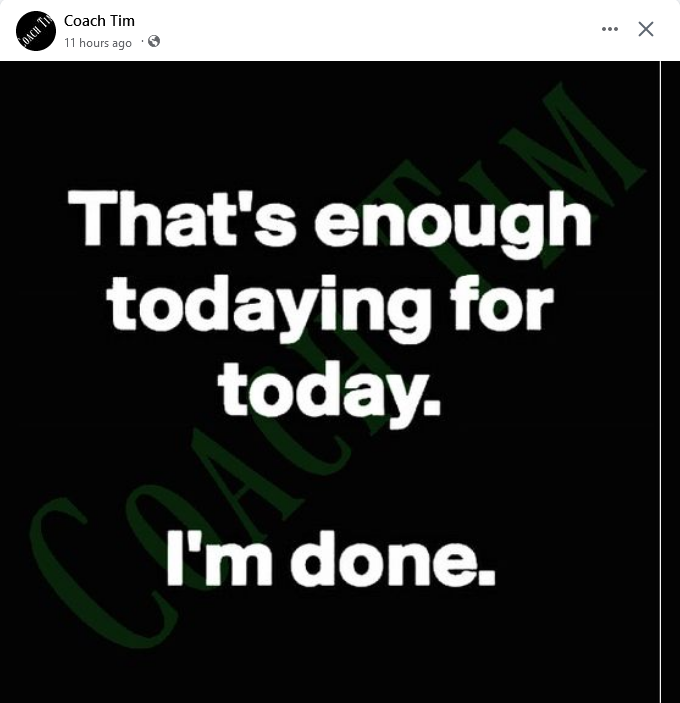The image size is (680, 703).
Task: Open Coach Tim's profile picture
Action: tap(36, 31)
